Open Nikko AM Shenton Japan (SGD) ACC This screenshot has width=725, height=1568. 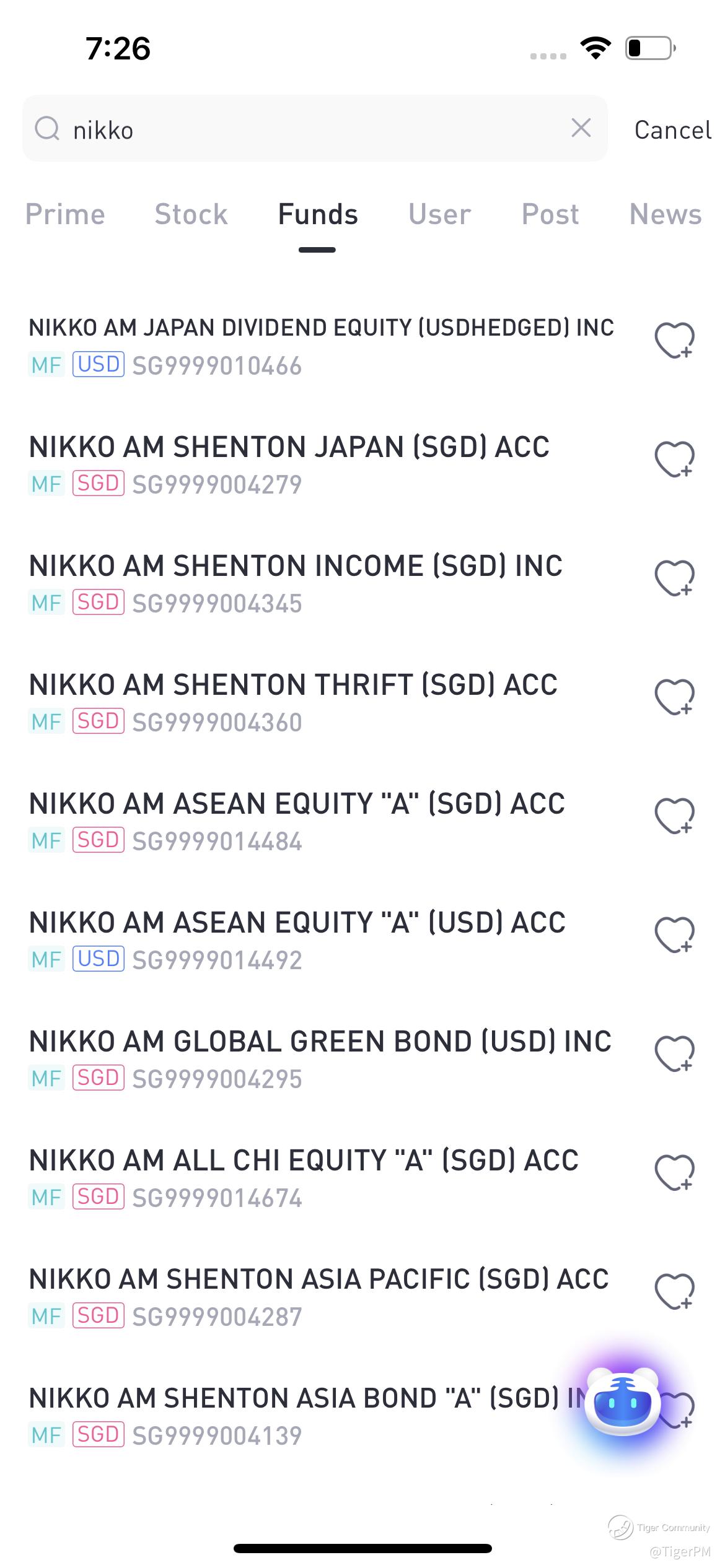(290, 464)
